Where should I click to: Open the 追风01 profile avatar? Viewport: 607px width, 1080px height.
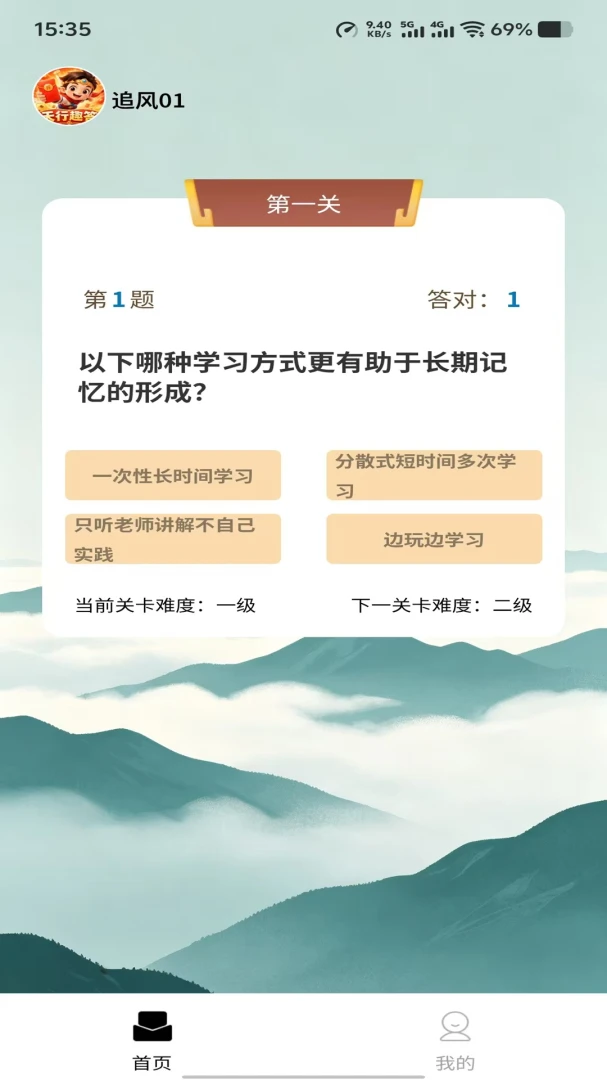tap(69, 96)
